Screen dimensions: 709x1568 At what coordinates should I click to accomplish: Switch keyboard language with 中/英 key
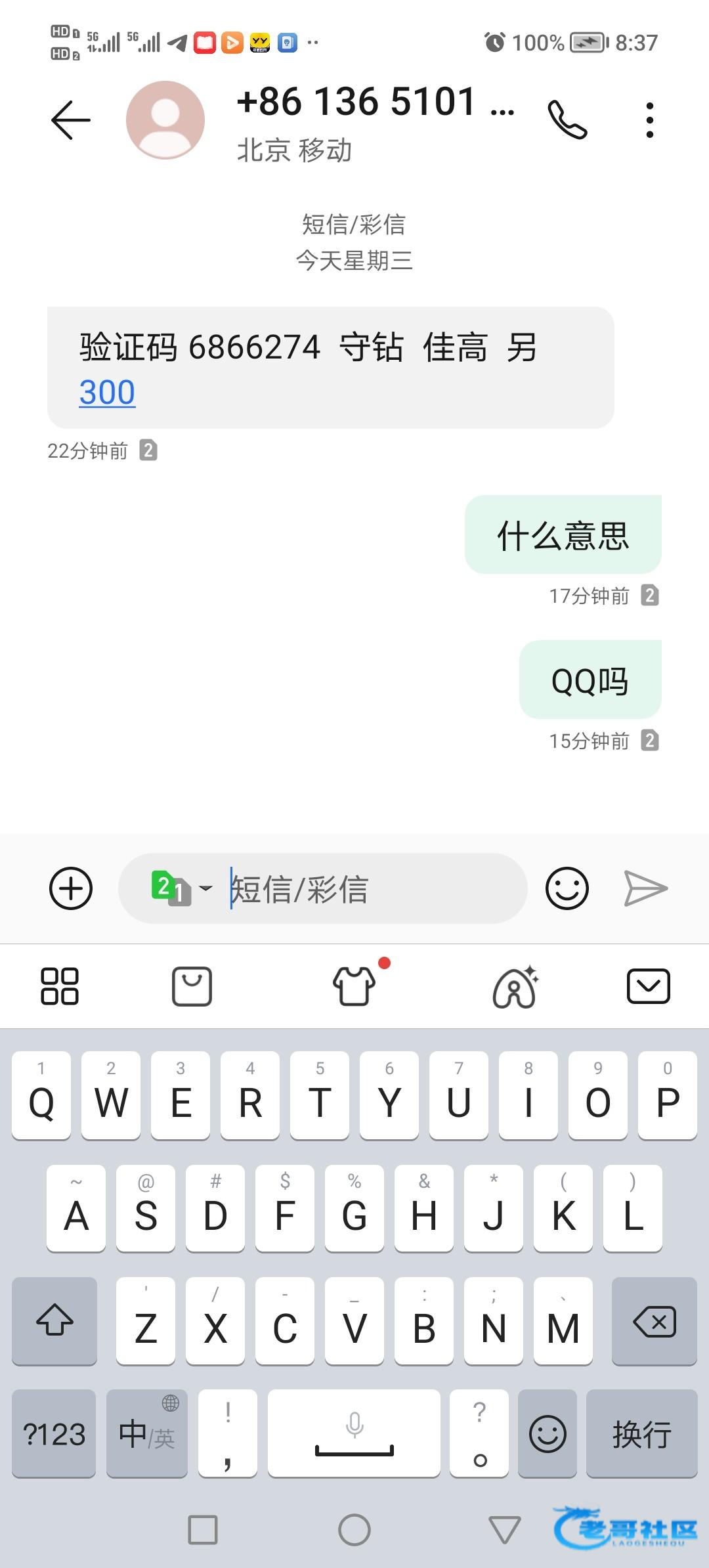(146, 1434)
